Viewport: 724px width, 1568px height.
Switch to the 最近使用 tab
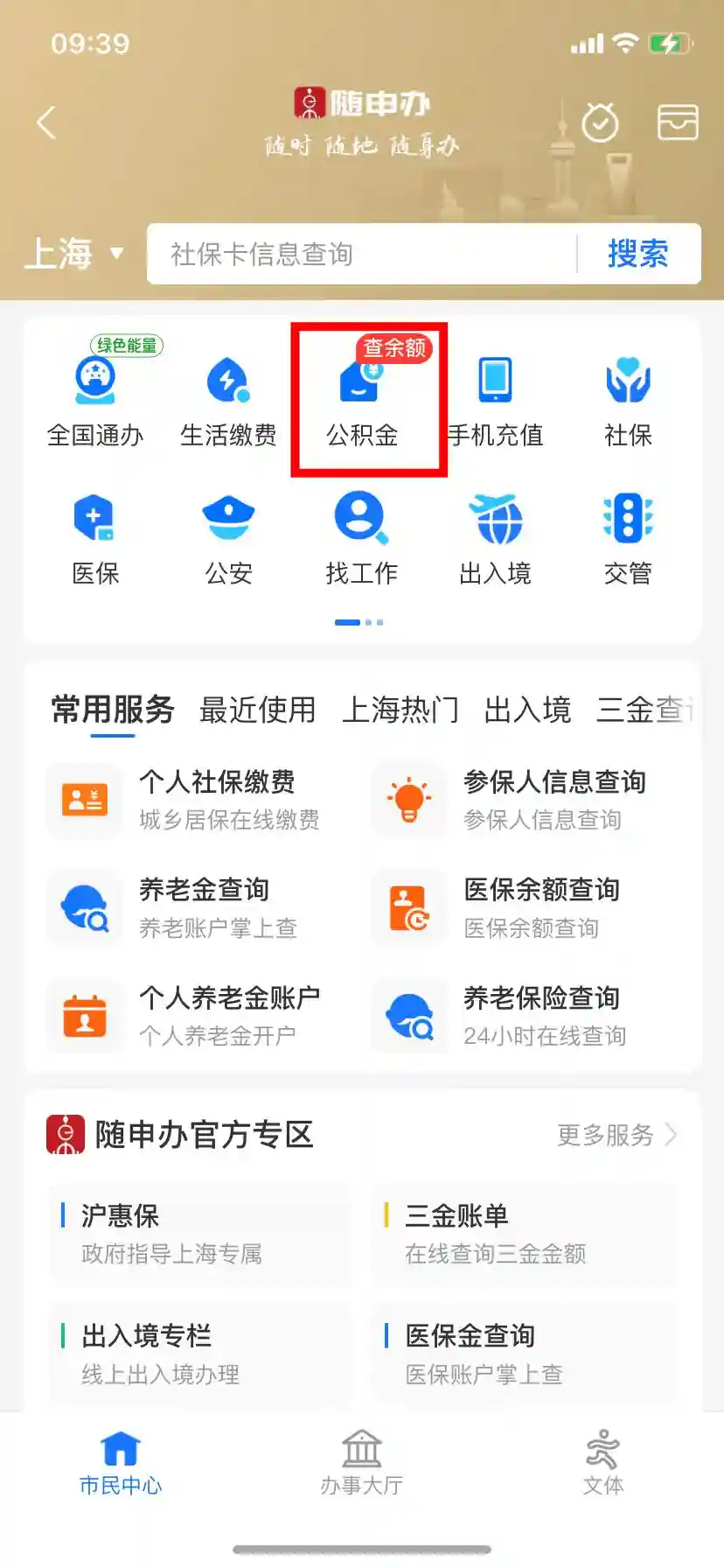257,710
